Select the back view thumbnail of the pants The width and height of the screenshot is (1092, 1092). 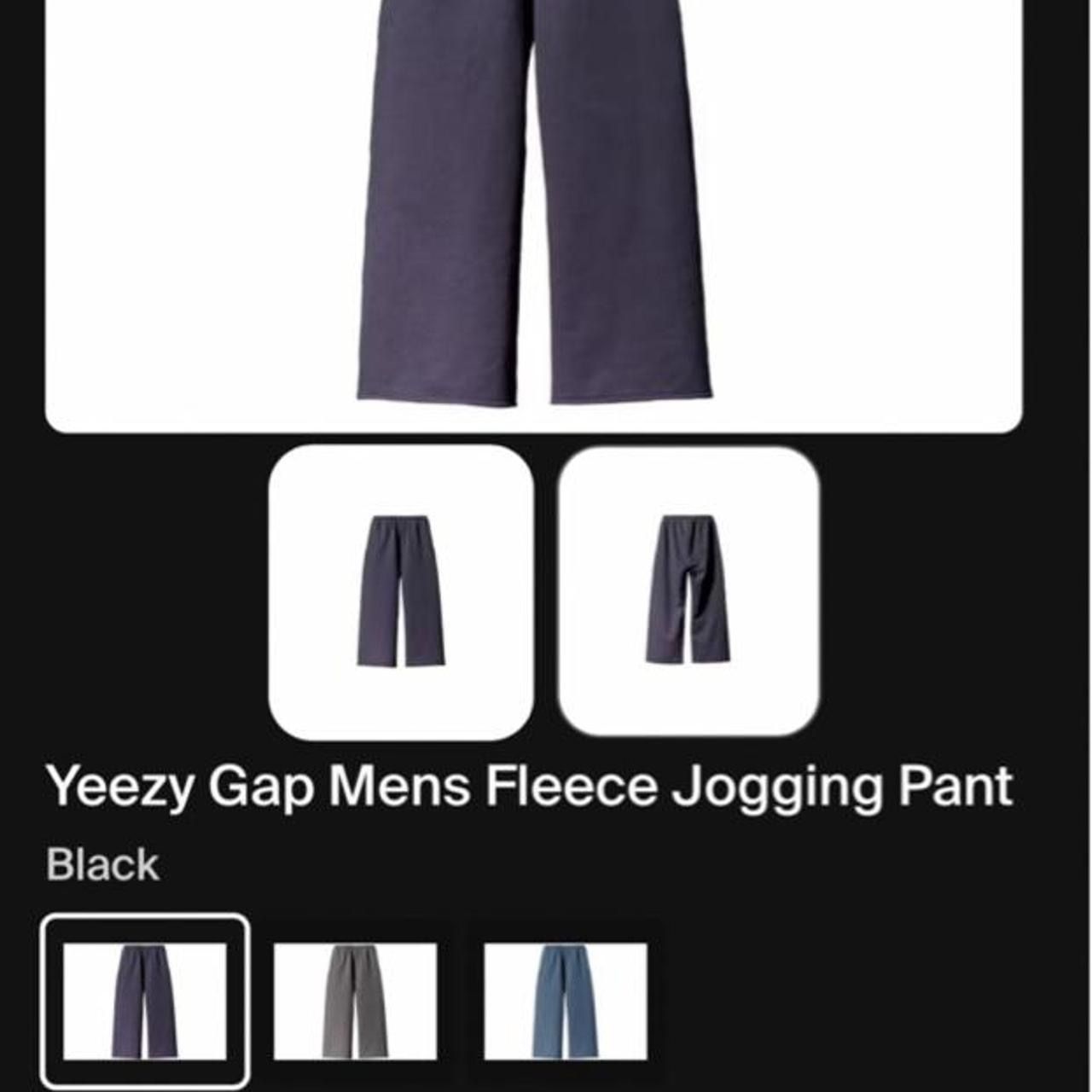click(688, 591)
